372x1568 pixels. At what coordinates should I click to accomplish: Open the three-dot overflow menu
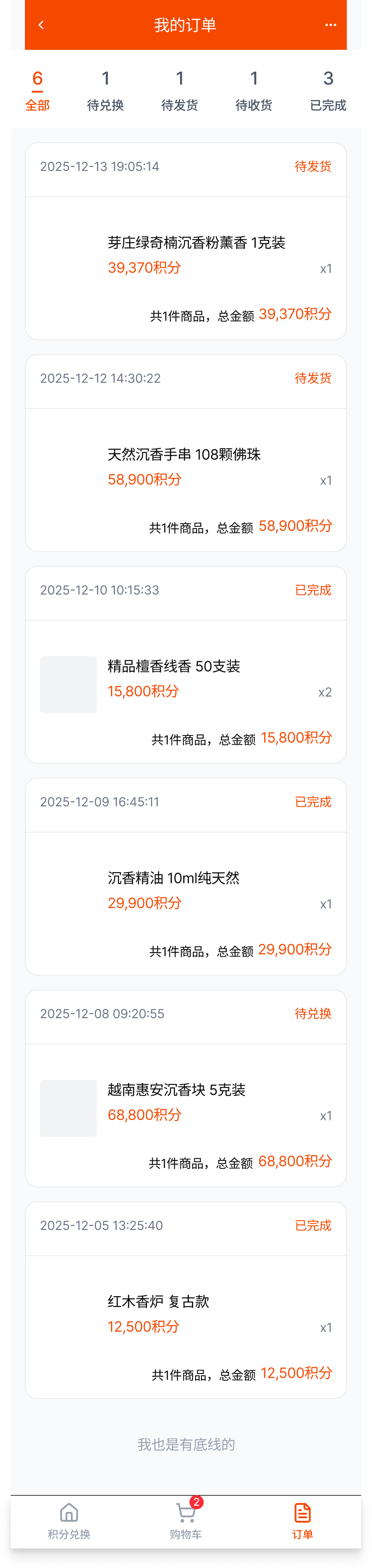331,25
